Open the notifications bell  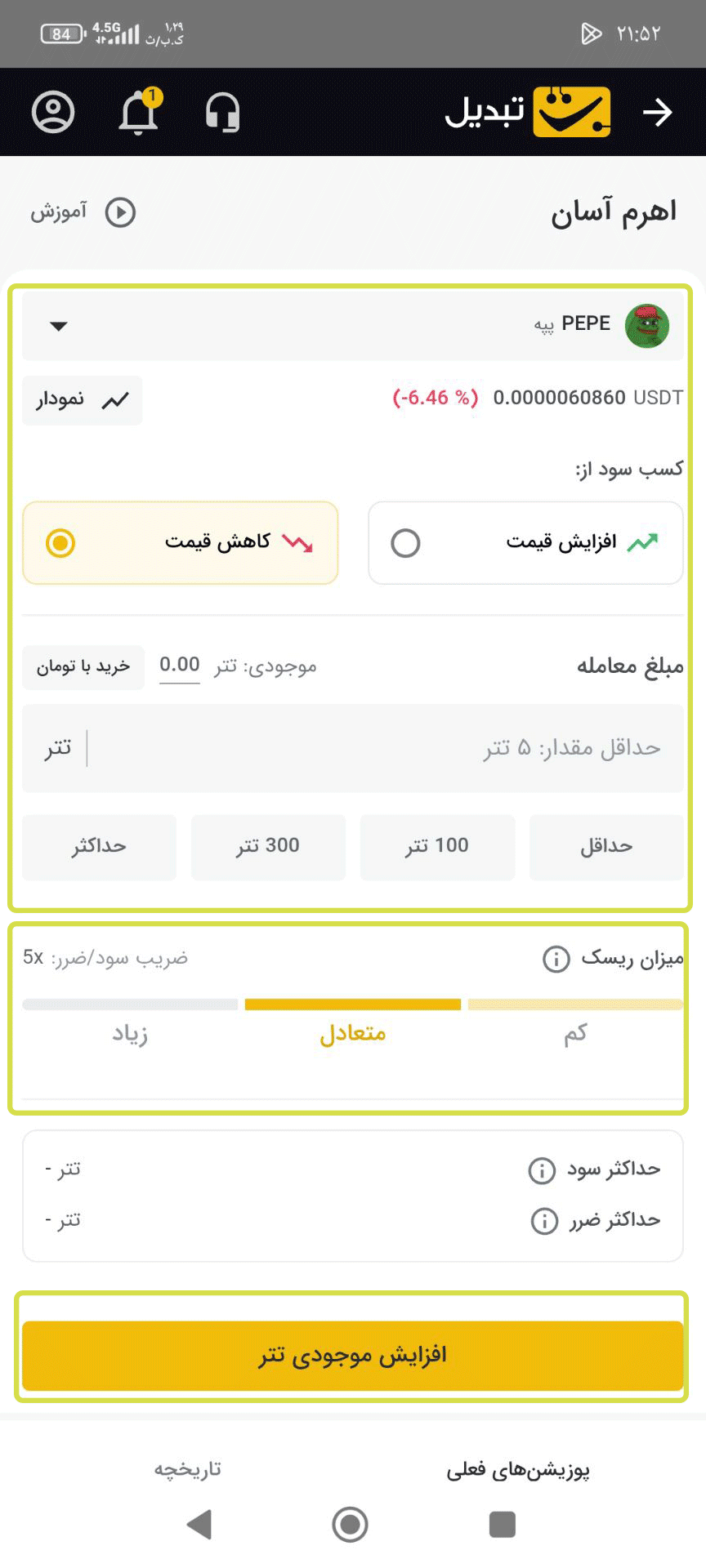point(139,112)
